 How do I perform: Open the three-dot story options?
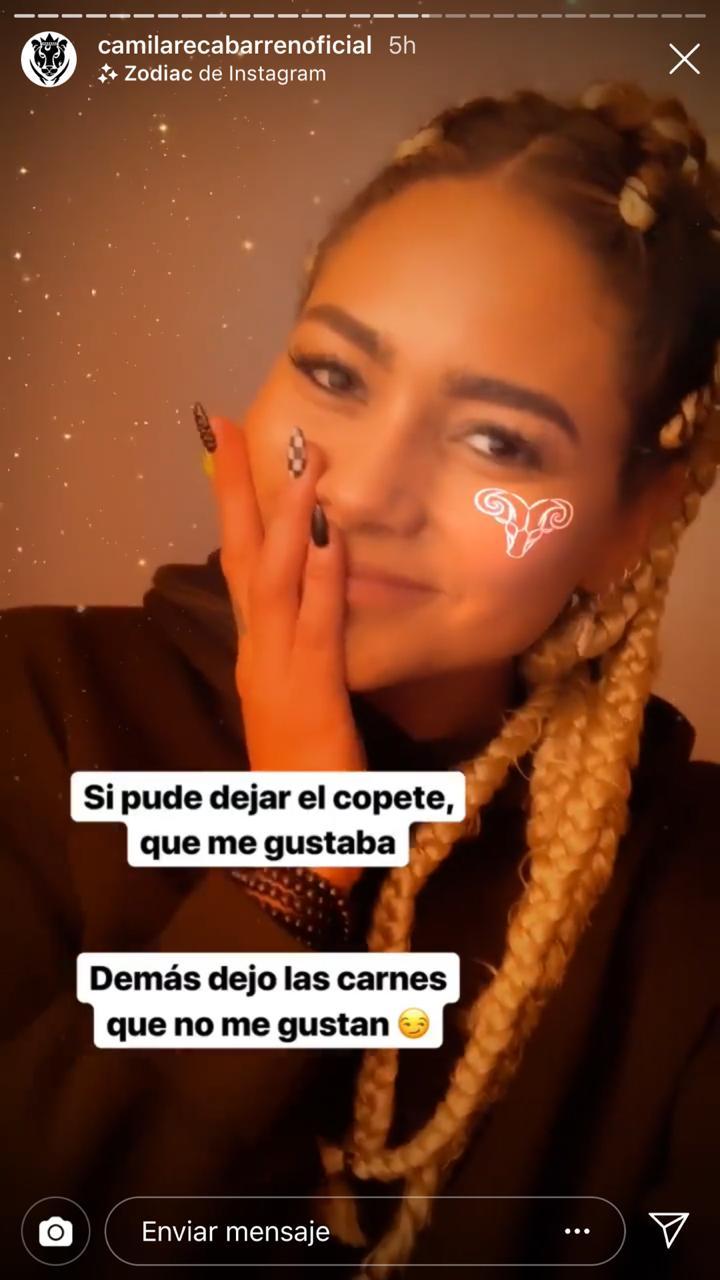coord(577,1231)
